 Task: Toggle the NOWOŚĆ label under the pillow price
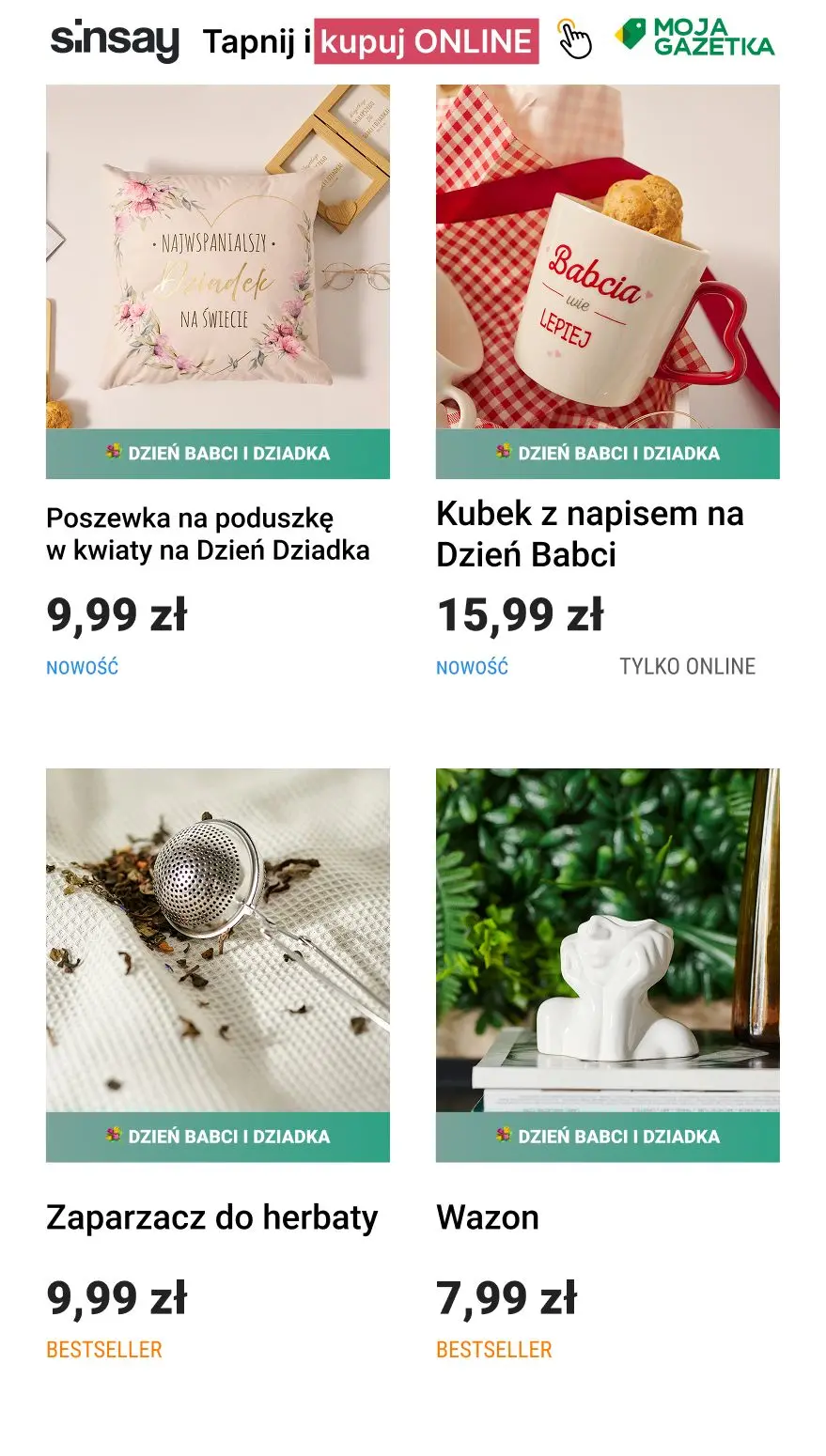(x=81, y=667)
